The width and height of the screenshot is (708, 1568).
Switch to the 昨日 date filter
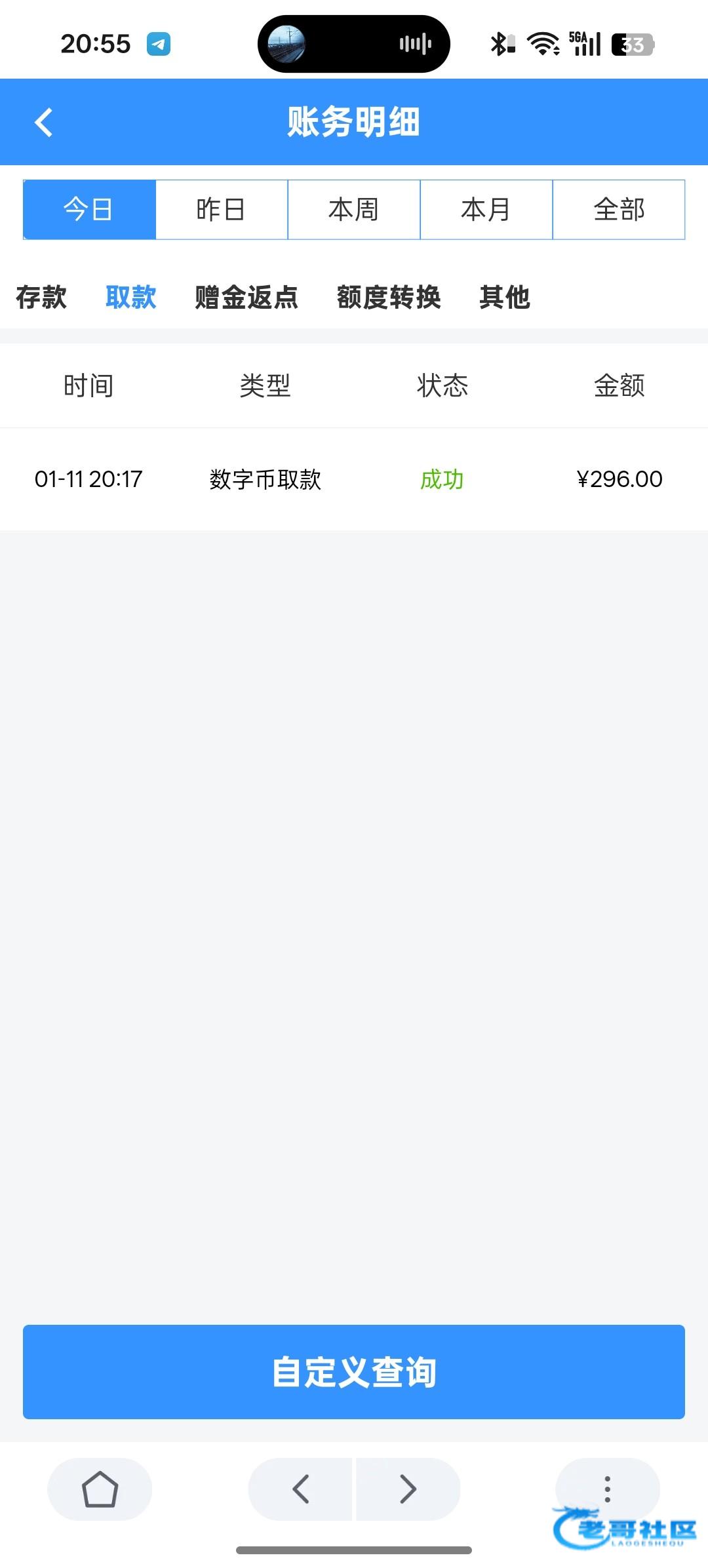coord(222,210)
